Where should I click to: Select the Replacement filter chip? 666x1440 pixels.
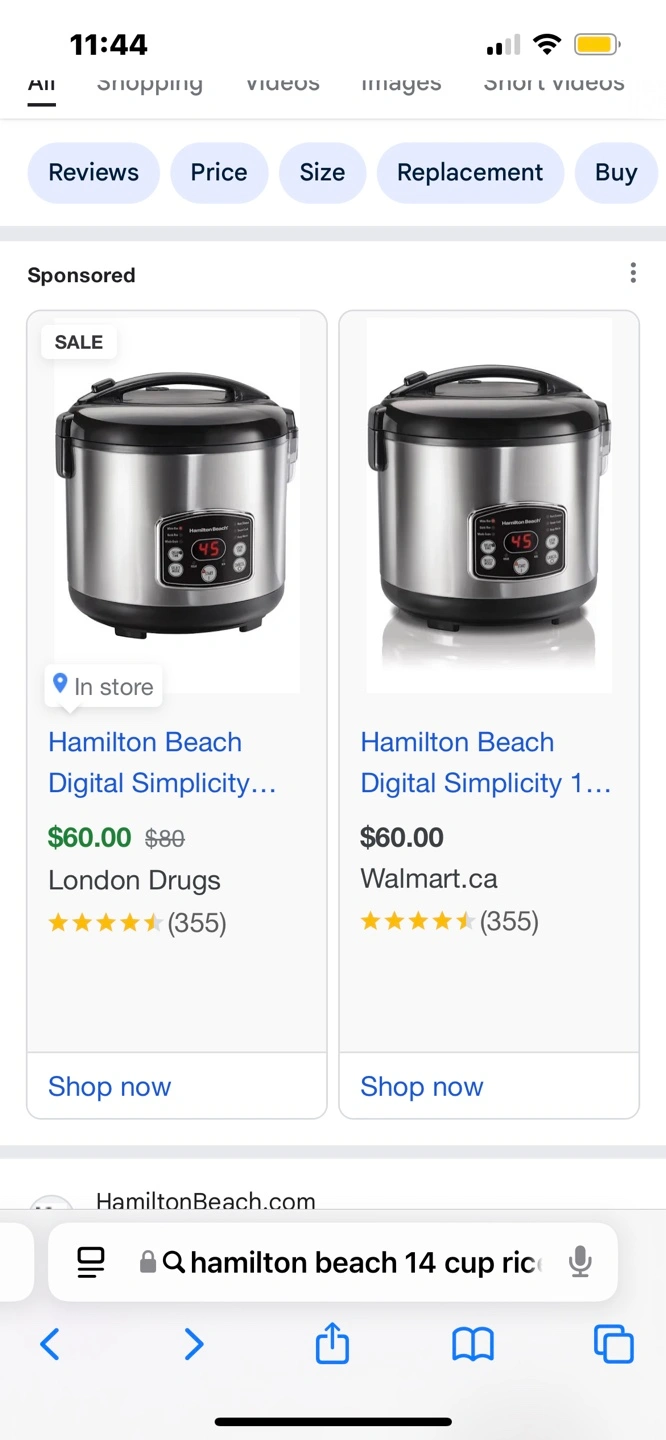tap(470, 173)
